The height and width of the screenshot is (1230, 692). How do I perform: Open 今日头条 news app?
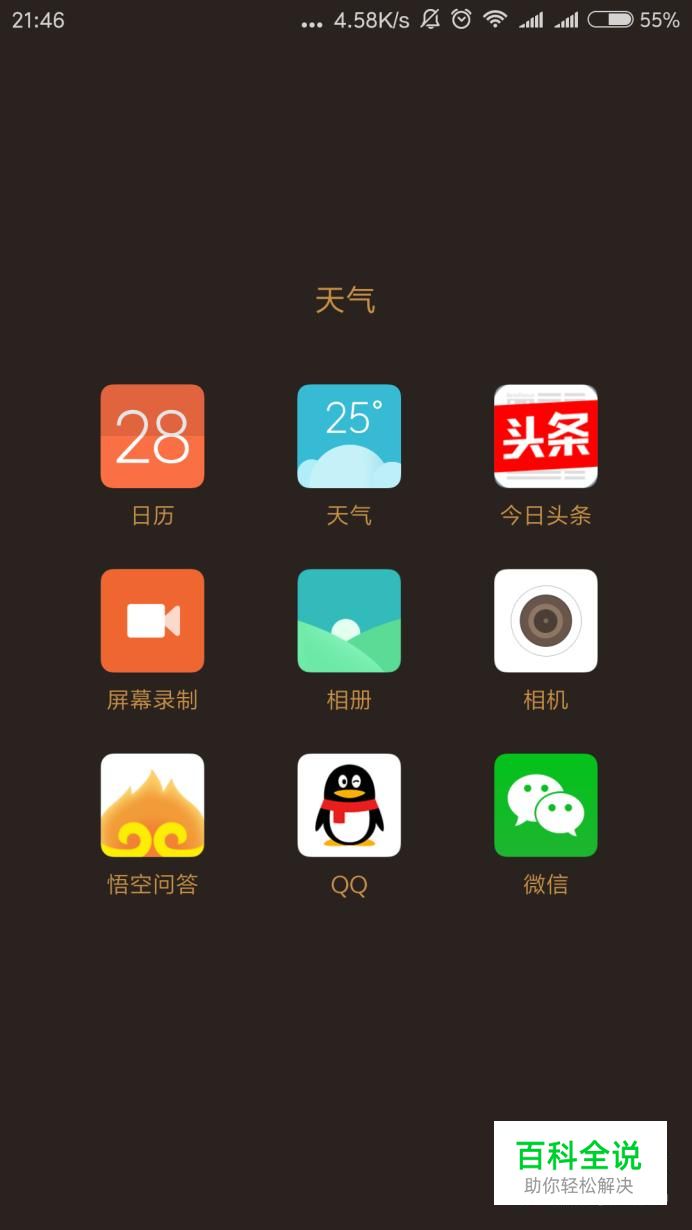pos(546,436)
